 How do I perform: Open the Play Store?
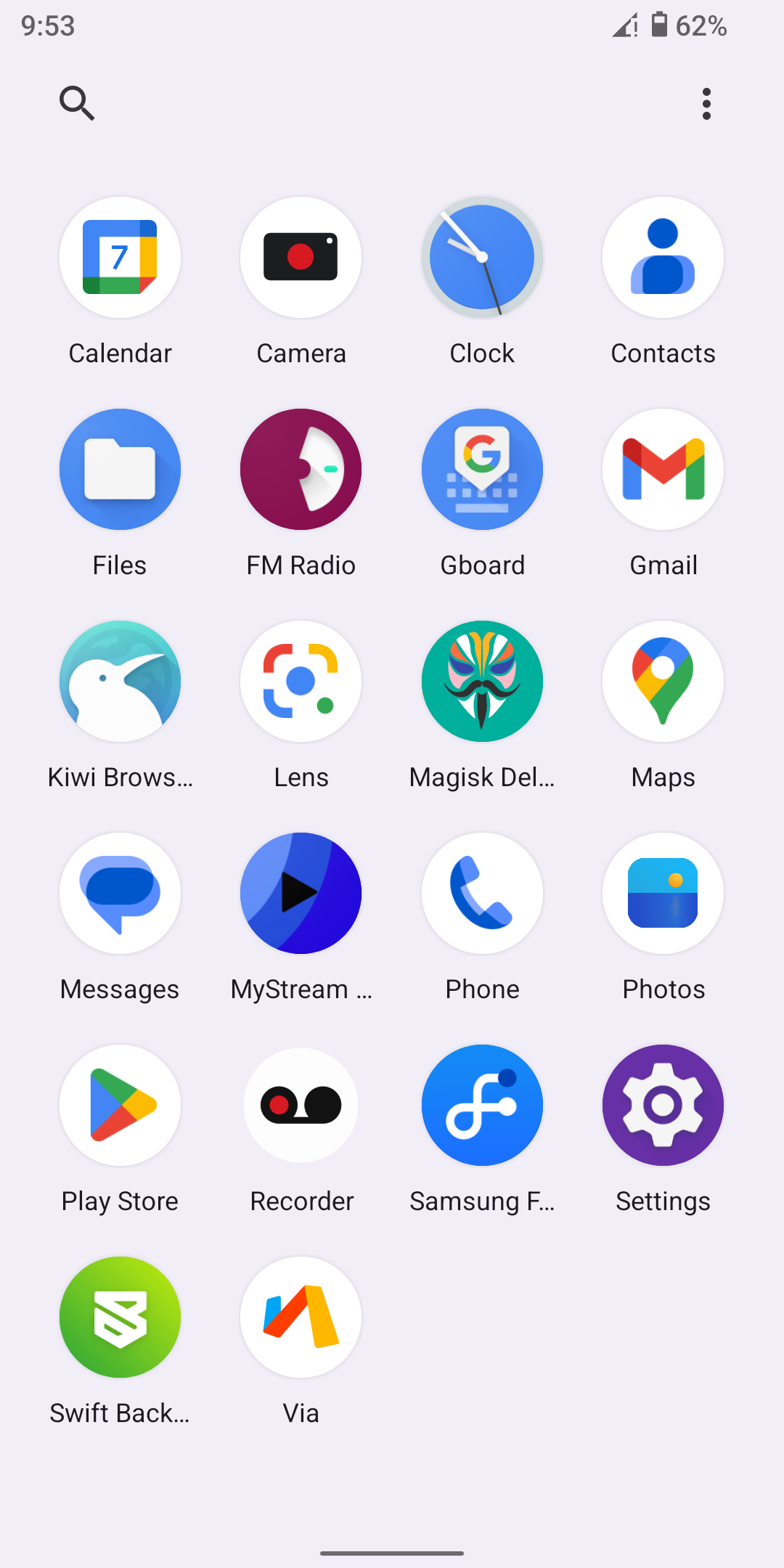point(120,1106)
